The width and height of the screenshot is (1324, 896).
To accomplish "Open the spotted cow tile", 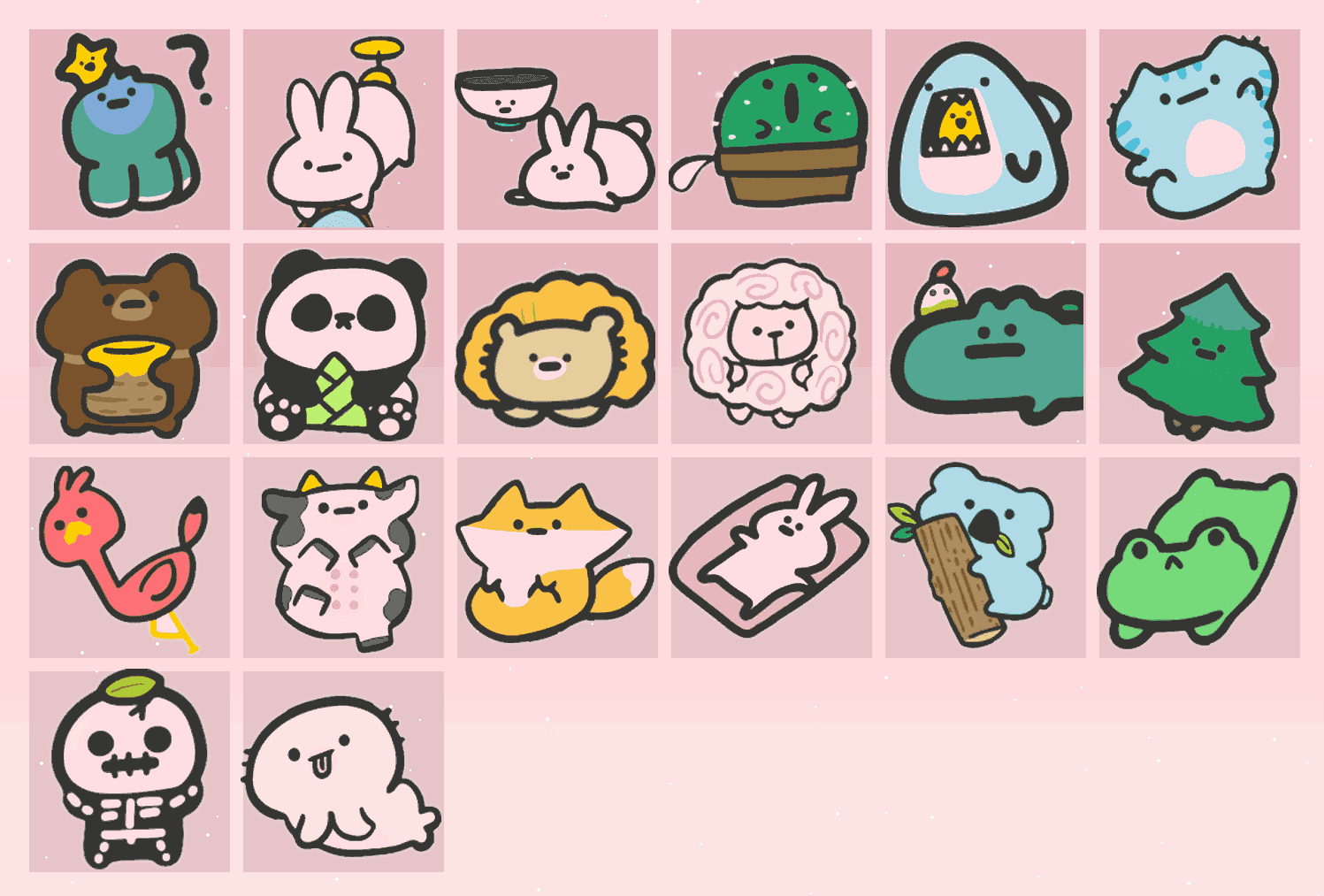I will pos(343,557).
